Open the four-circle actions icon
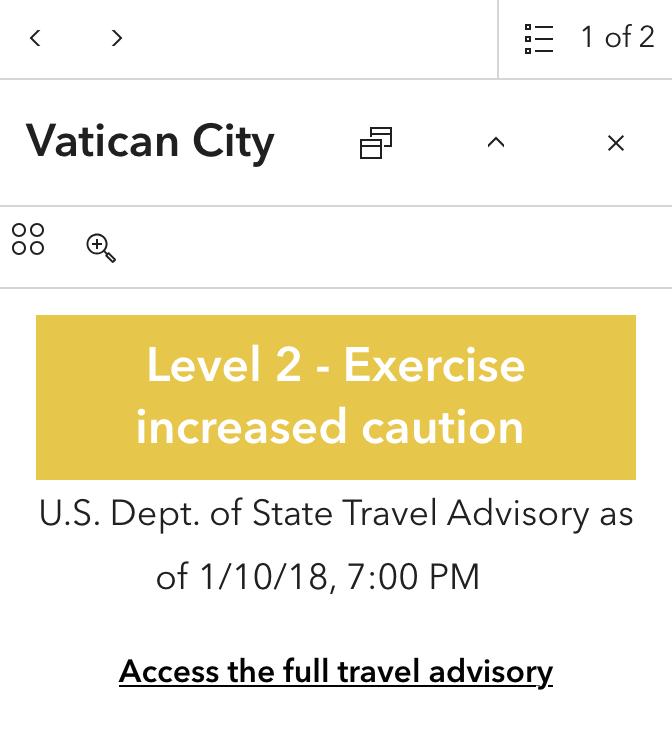This screenshot has width=672, height=730. pyautogui.click(x=28, y=240)
